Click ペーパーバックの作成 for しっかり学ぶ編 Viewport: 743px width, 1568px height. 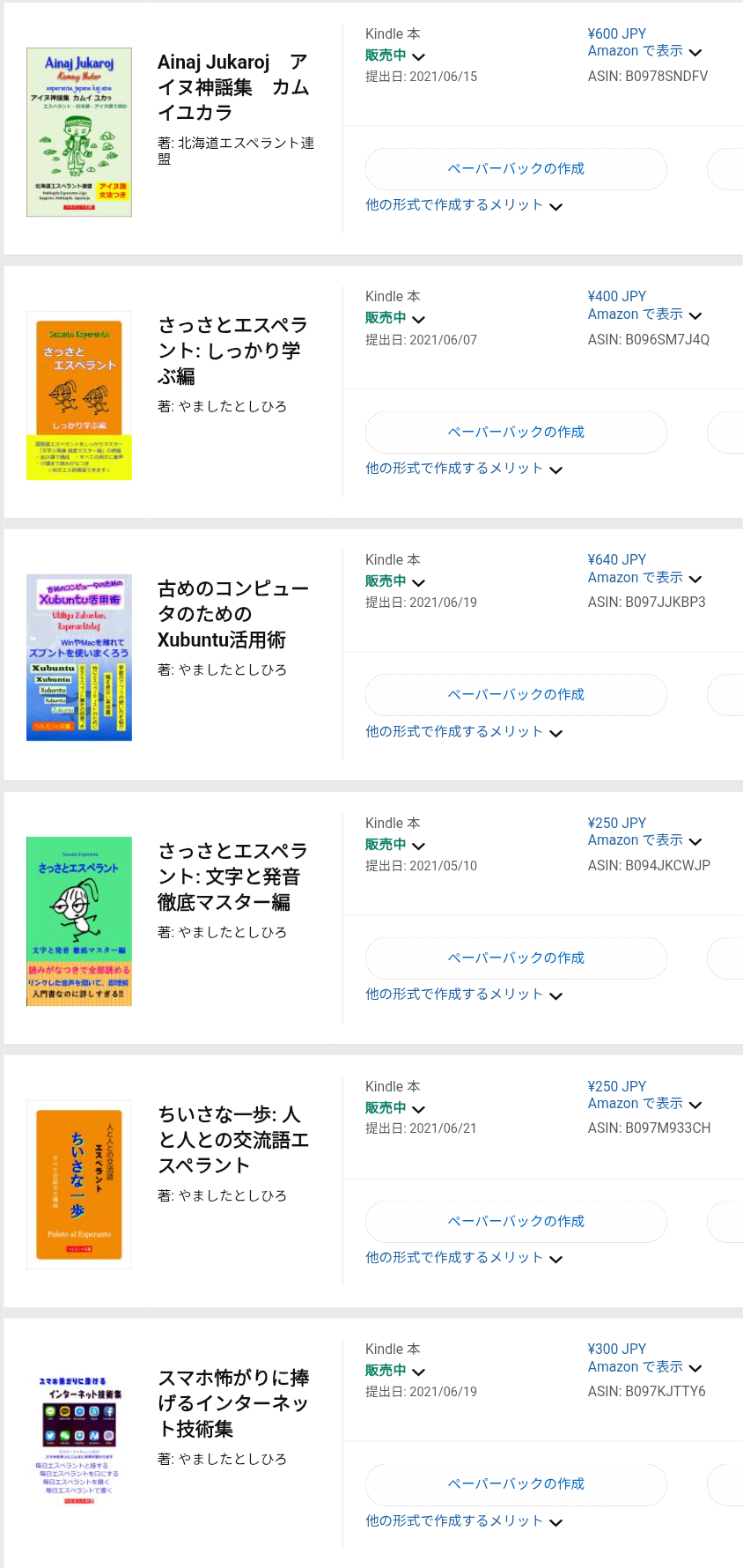515,432
